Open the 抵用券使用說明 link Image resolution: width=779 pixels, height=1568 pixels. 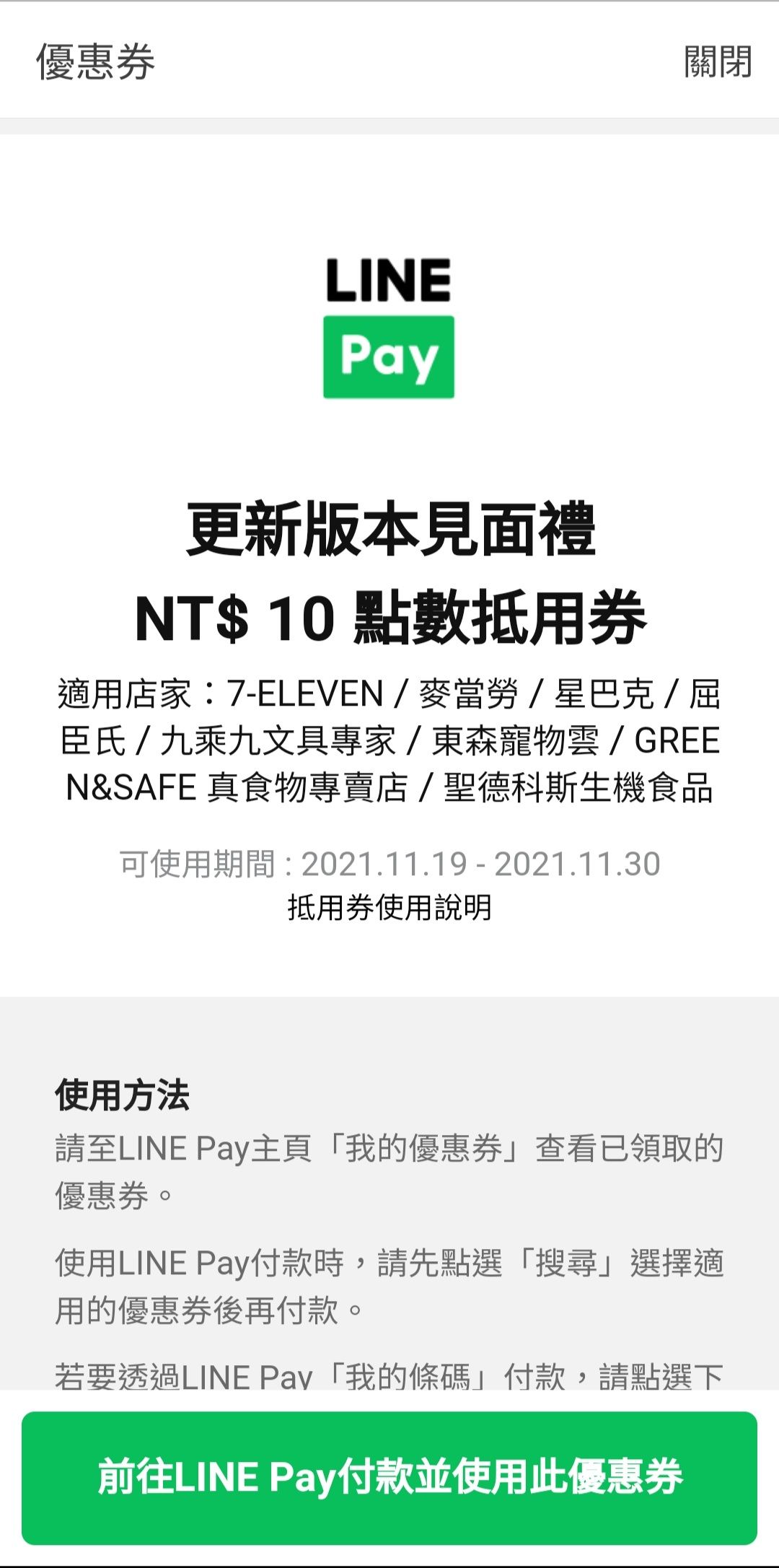point(389,907)
